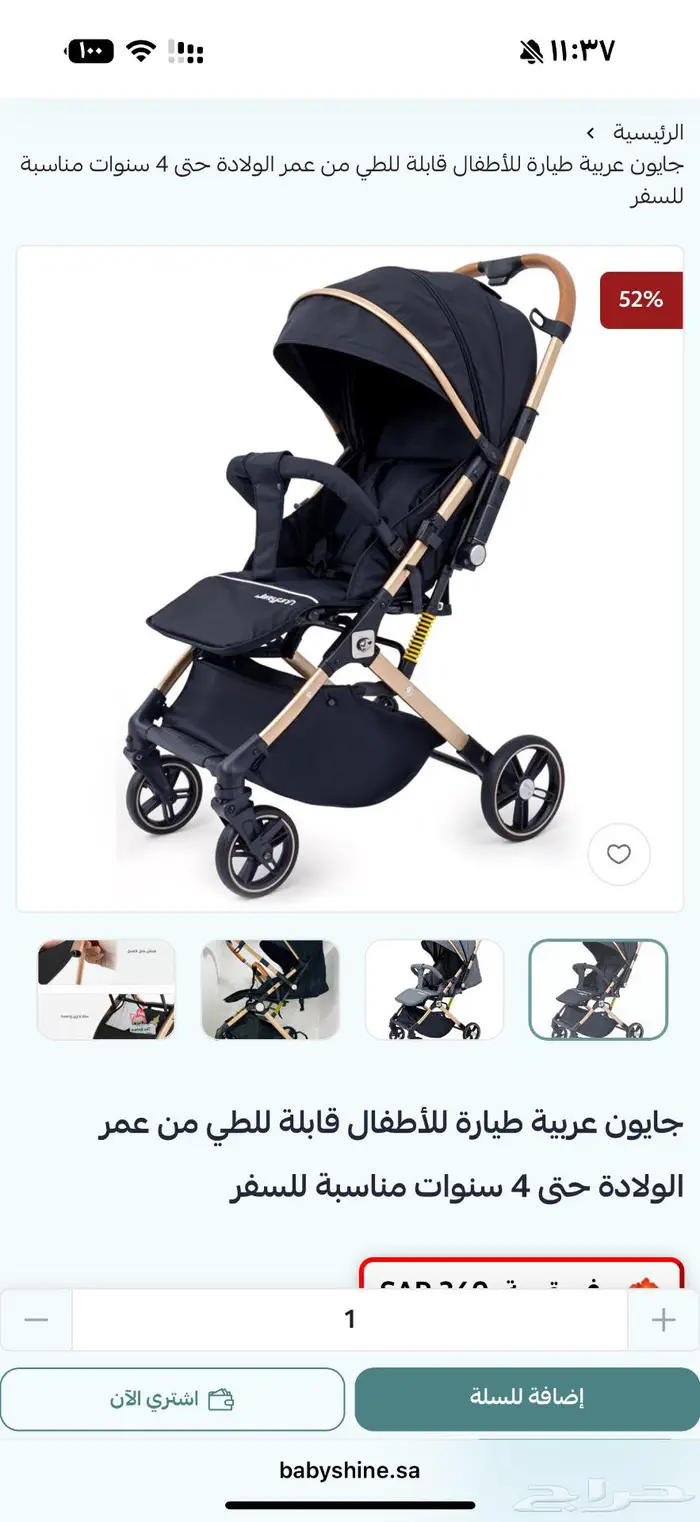The image size is (700, 1522).
Task: Select the highlighted first stroller thumbnail
Action: coord(598,989)
